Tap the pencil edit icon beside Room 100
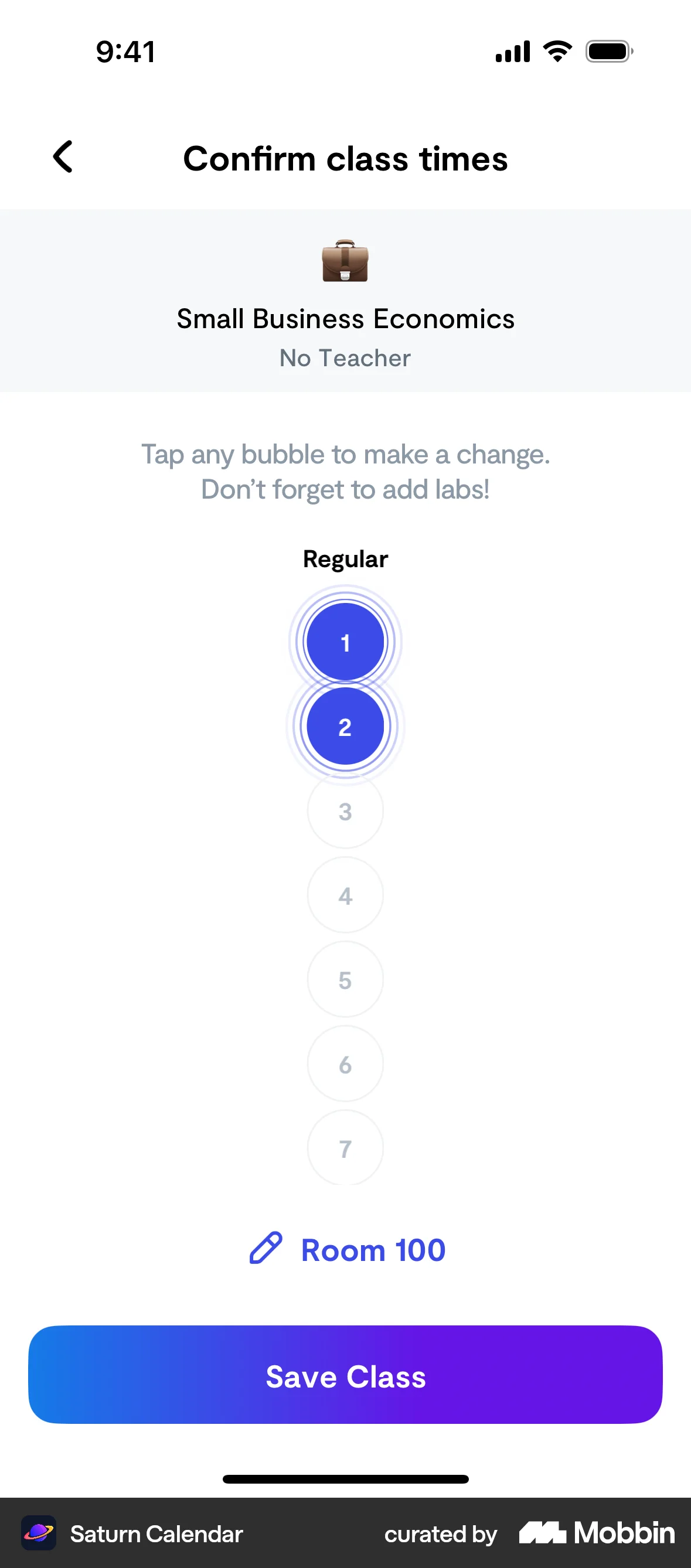The image size is (691, 1568). click(265, 1249)
